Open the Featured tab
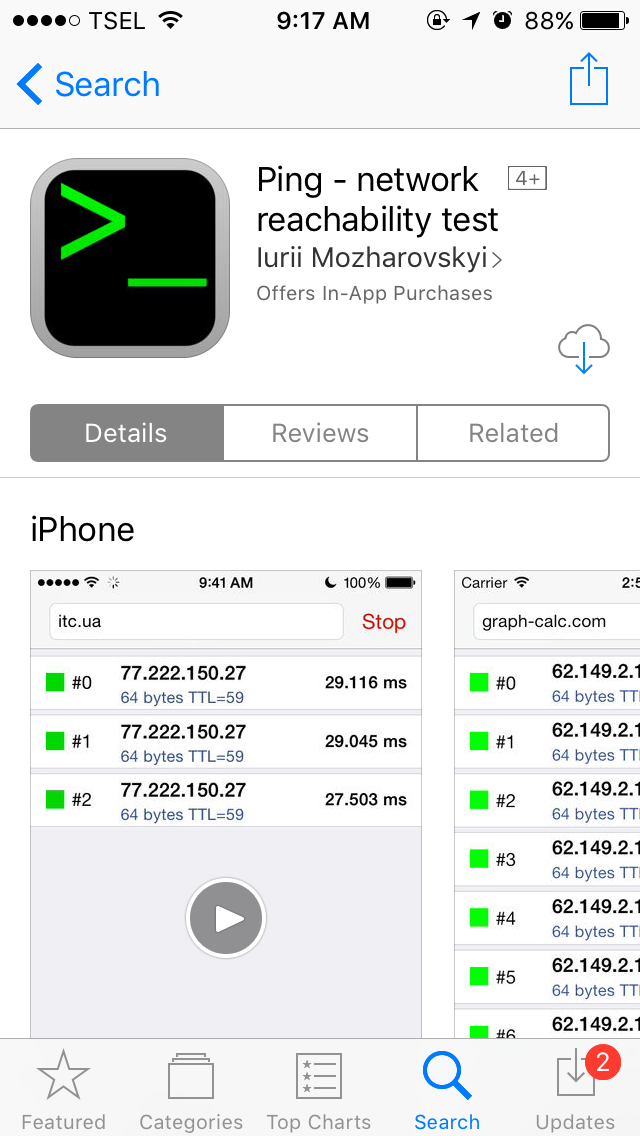This screenshot has height=1136, width=640. pyautogui.click(x=63, y=1090)
